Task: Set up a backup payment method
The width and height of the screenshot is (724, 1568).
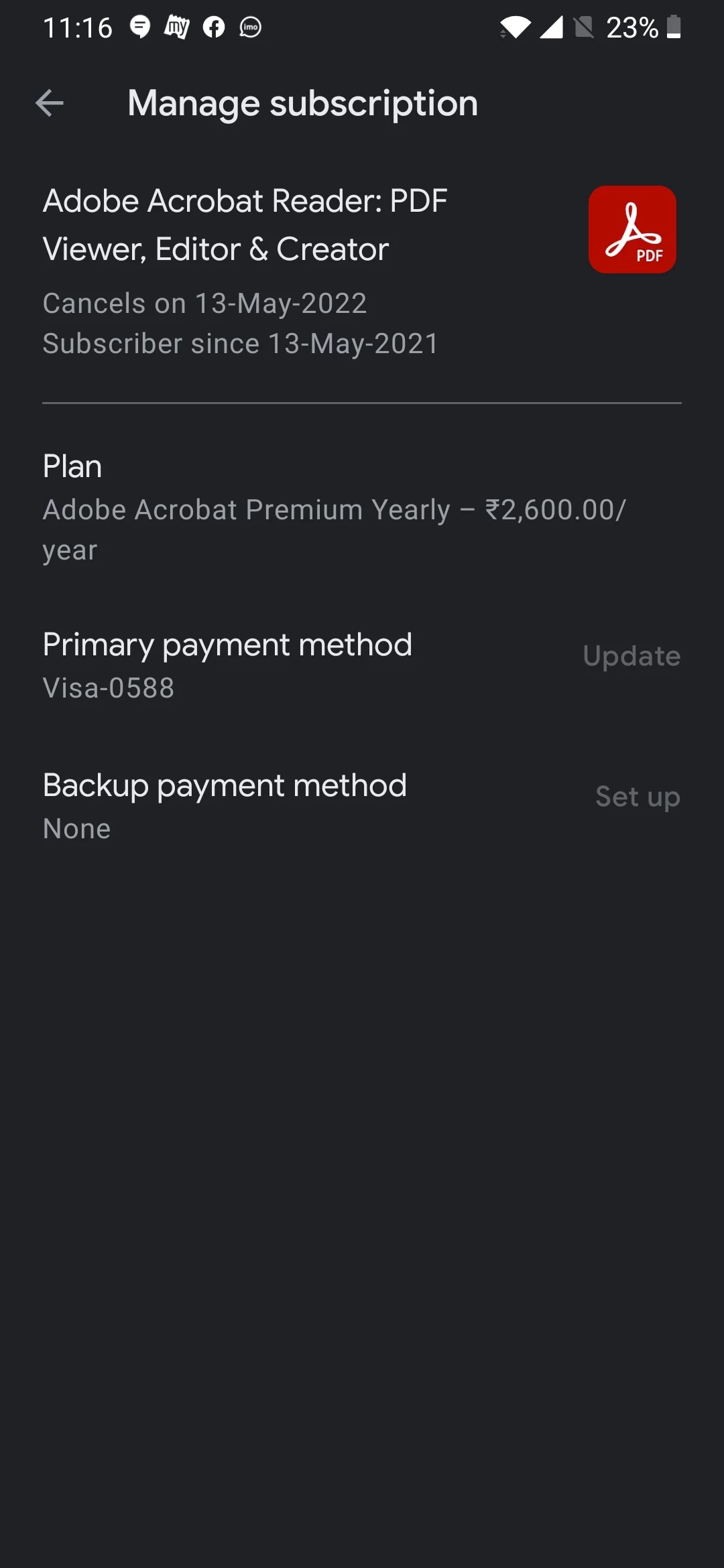Action: 637,797
